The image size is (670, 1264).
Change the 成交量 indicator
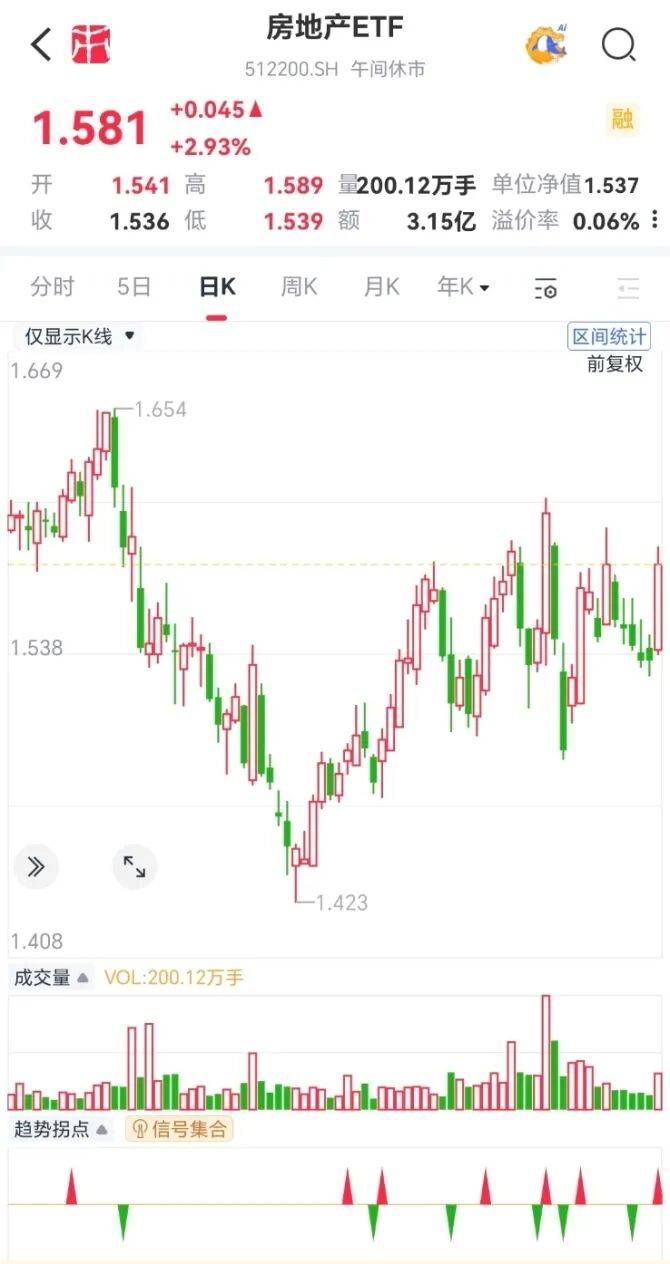[x=52, y=978]
